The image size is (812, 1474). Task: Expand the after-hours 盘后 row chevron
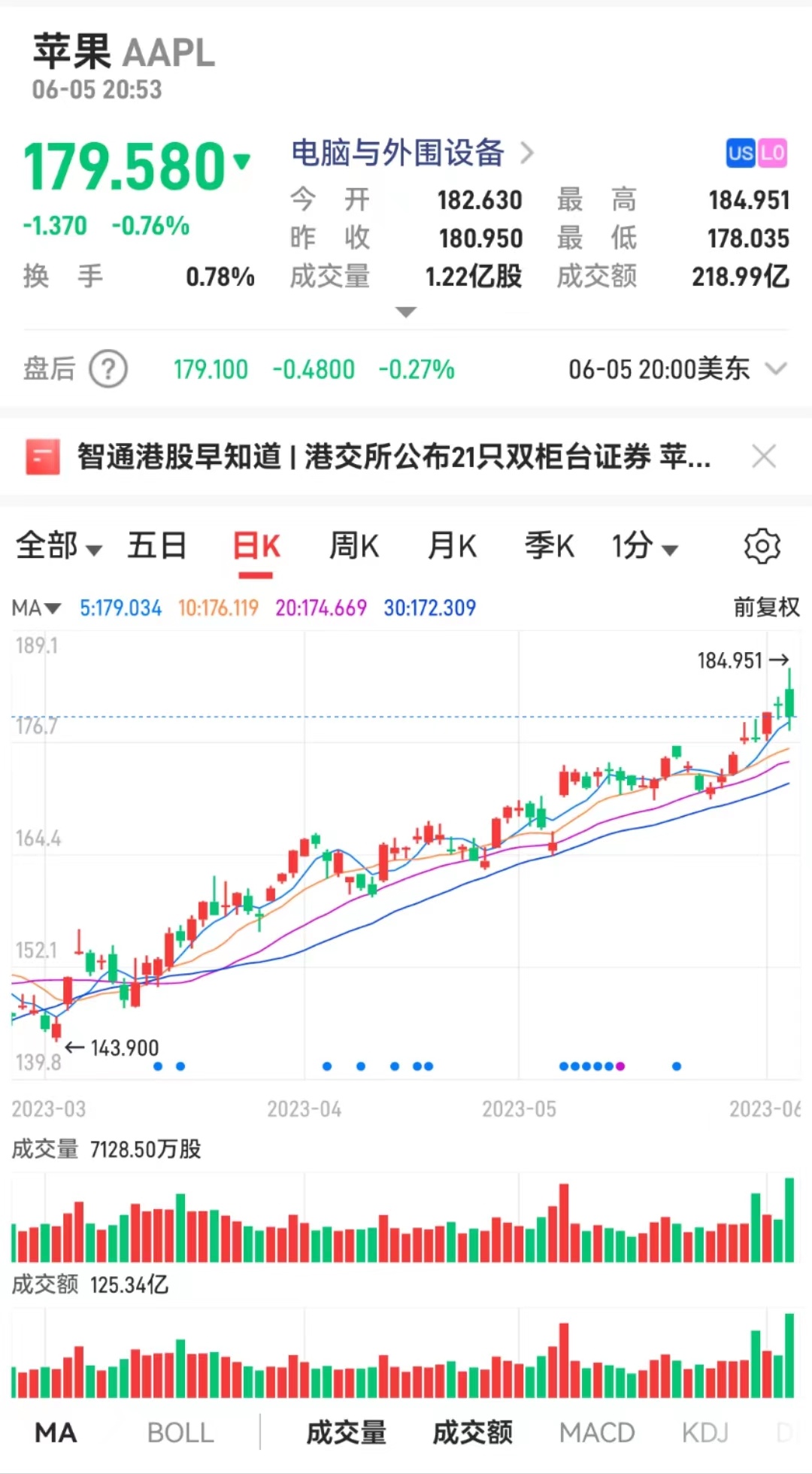776,369
